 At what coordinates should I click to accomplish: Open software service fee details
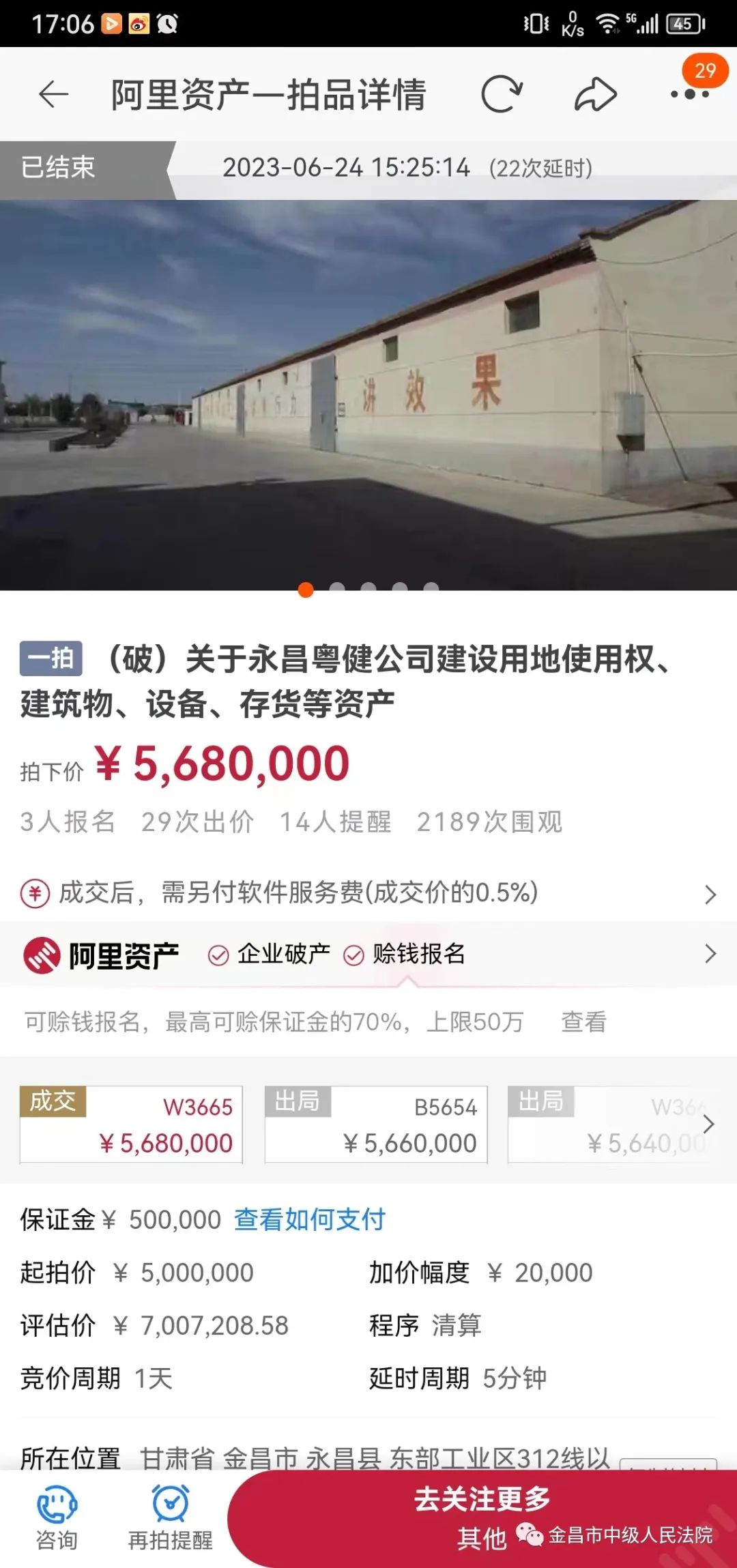point(369,893)
